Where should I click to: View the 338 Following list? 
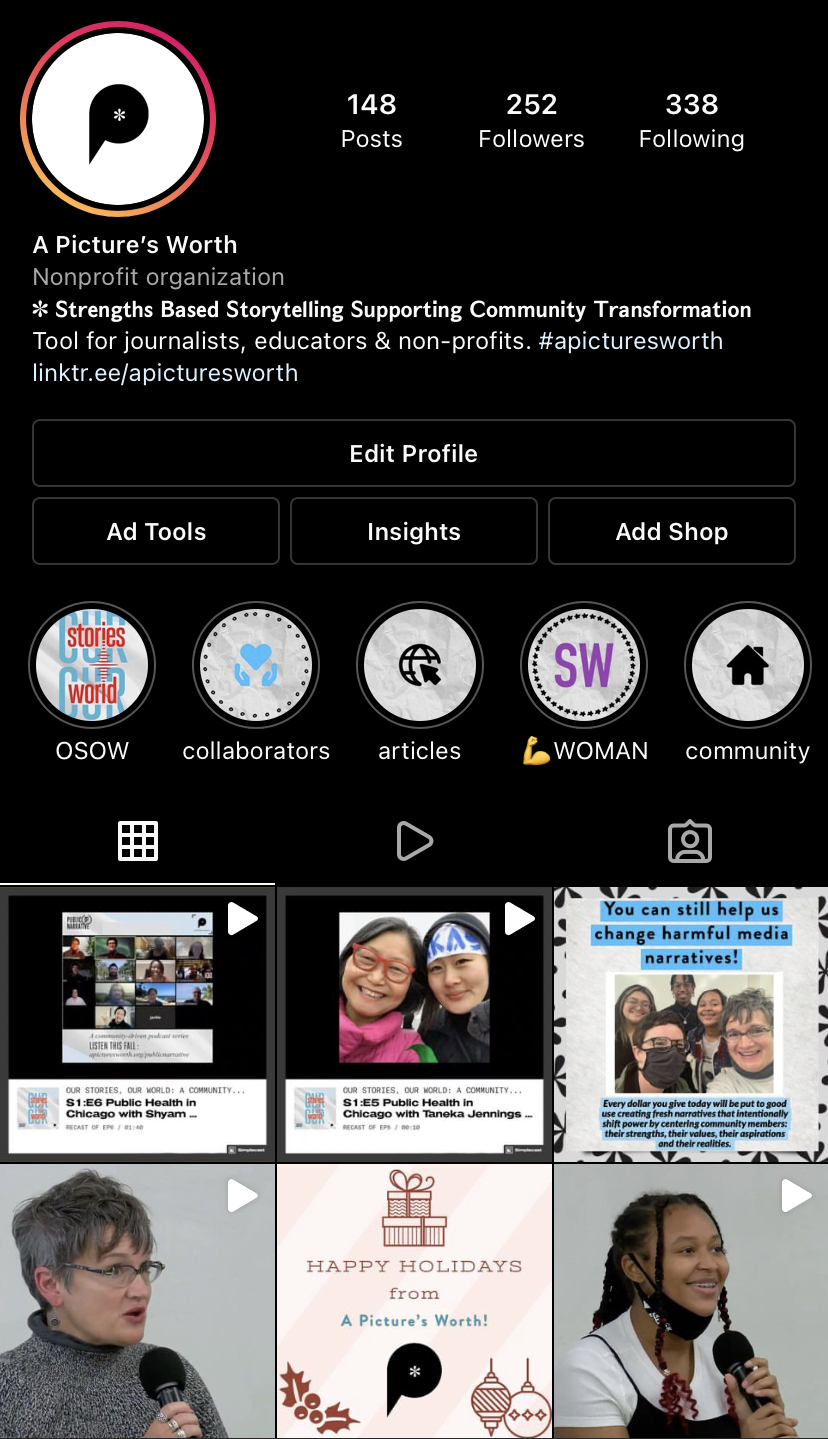tap(691, 120)
